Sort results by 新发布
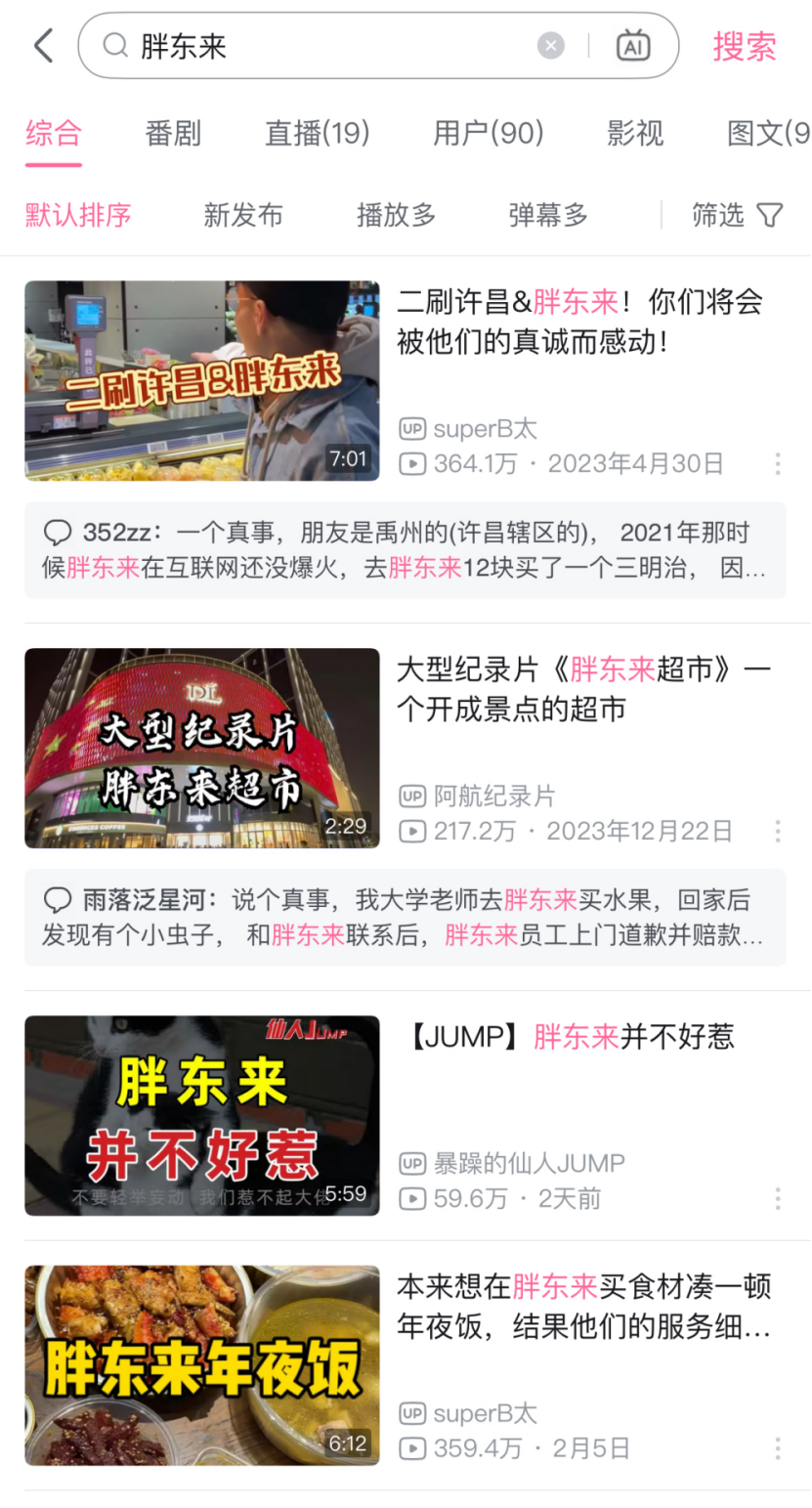Image resolution: width=812 pixels, height=1508 pixels. [x=243, y=215]
